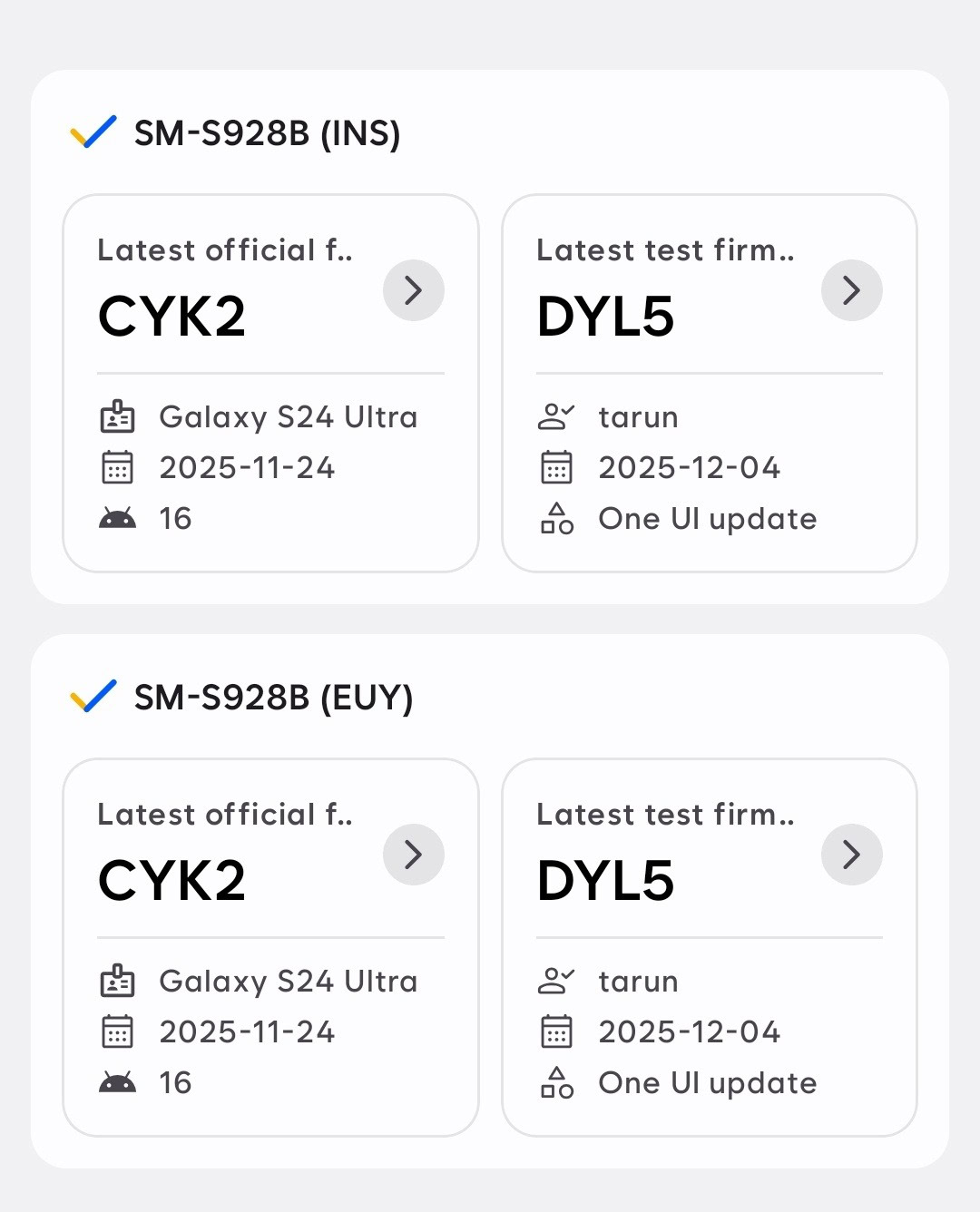
Task: Toggle the checkmark beside SM-S928B (INS)
Action: (92, 132)
